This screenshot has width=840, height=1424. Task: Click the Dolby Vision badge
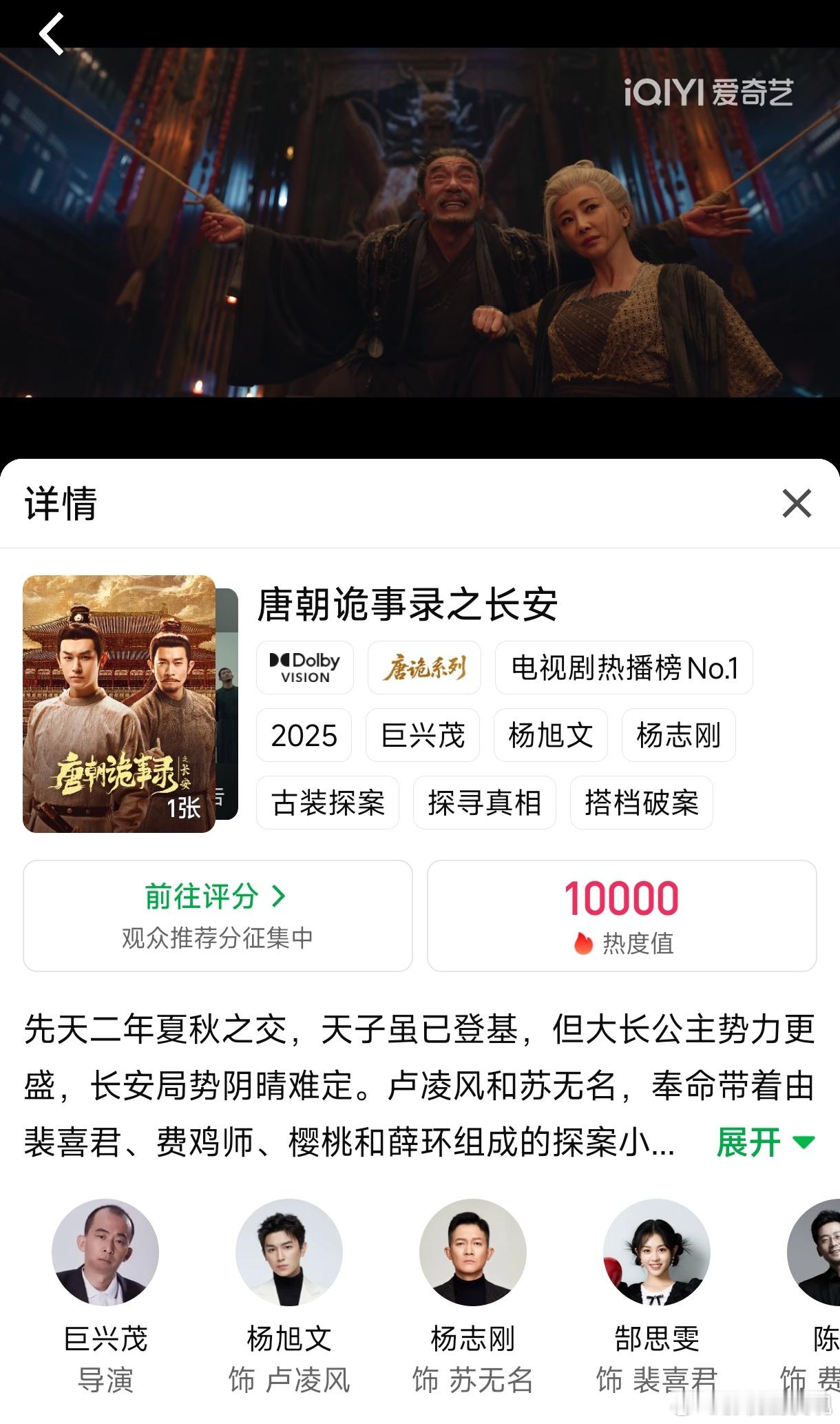(305, 666)
